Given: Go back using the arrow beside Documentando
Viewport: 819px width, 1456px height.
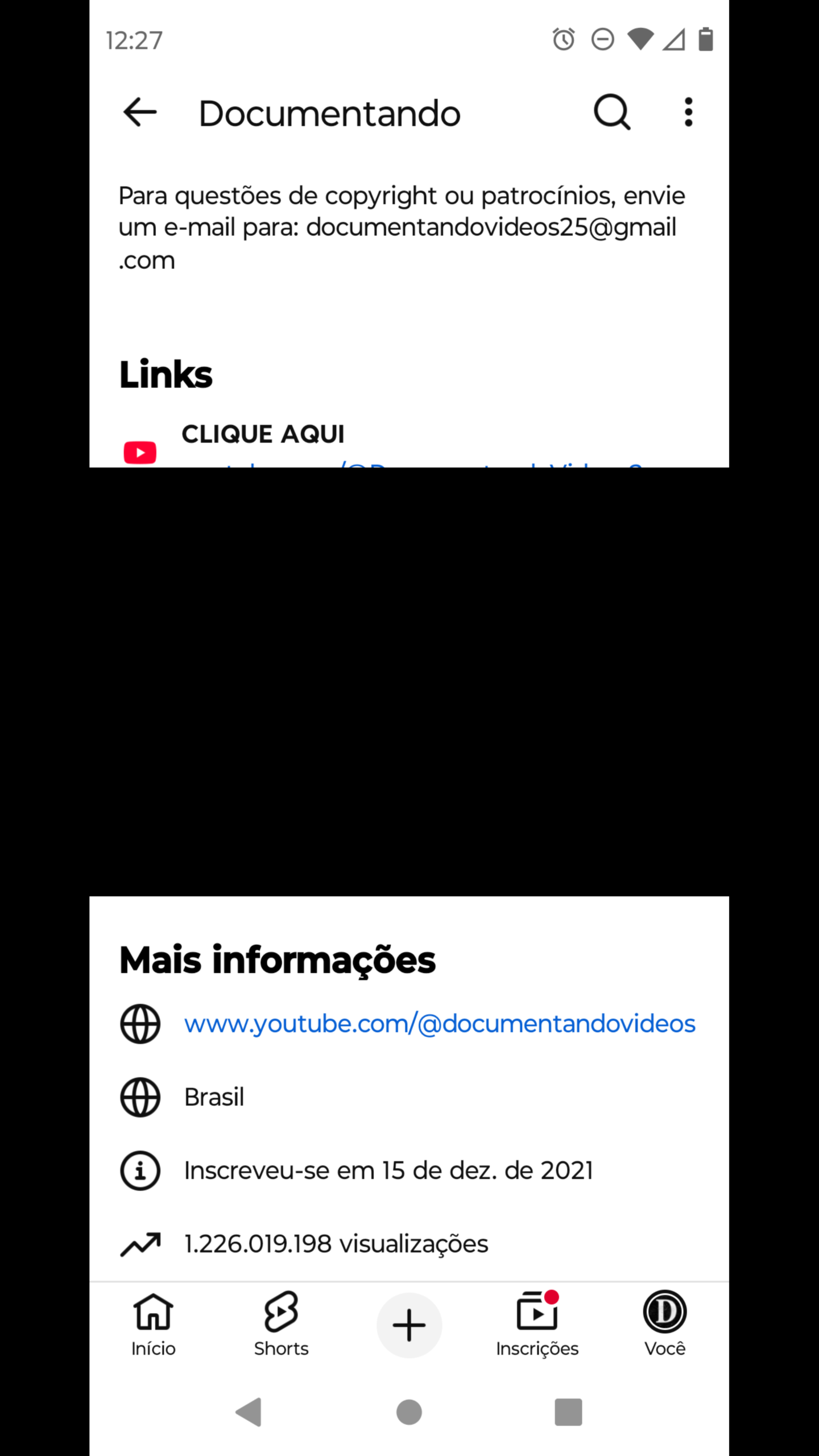Looking at the screenshot, I should pos(140,112).
